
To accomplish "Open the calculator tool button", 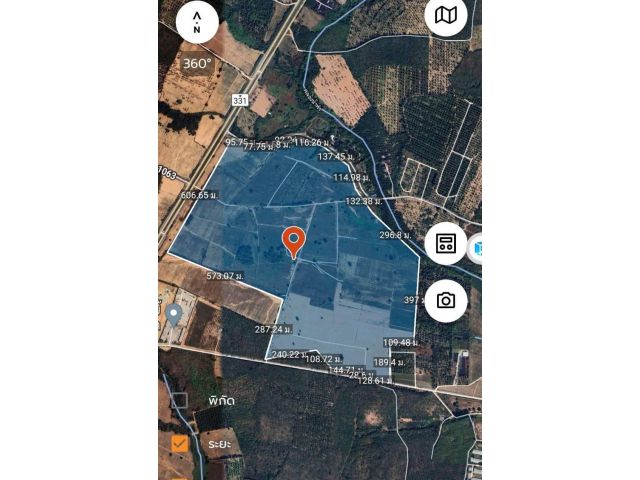I will (446, 243).
